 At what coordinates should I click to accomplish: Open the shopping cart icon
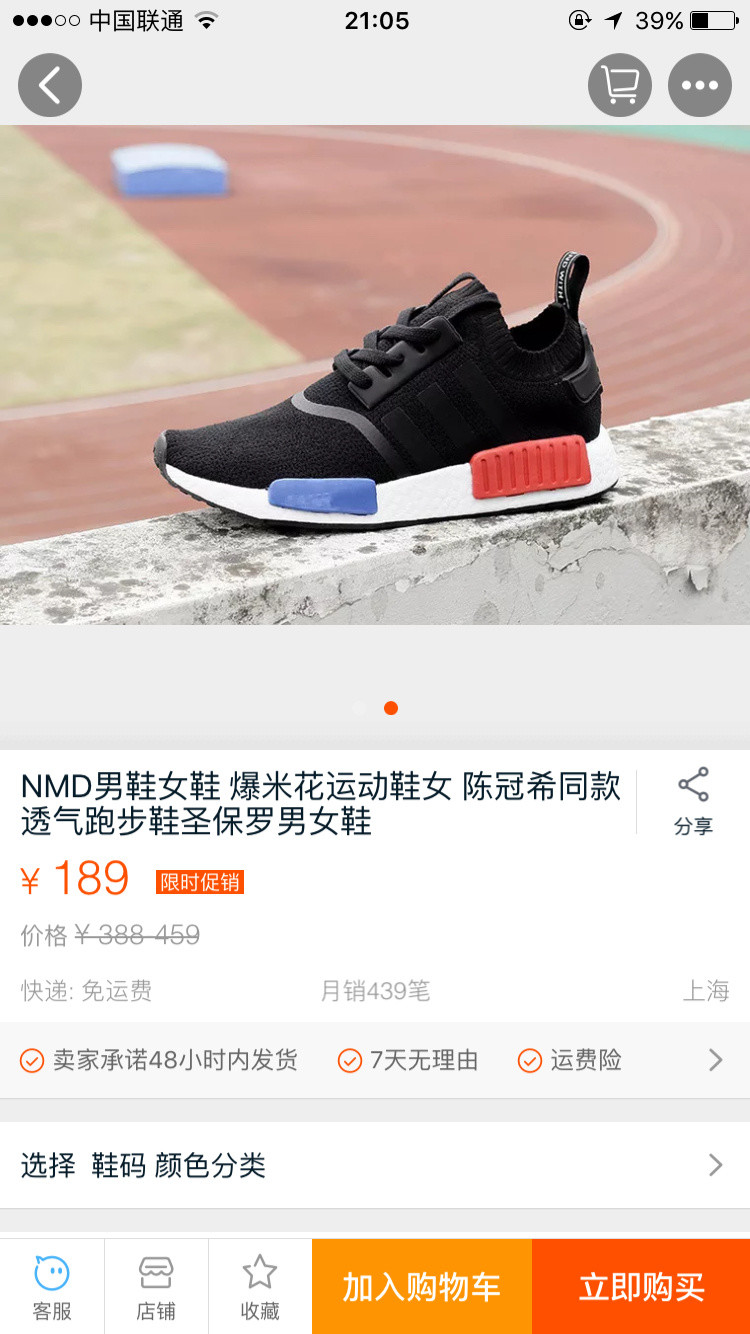pyautogui.click(x=619, y=85)
